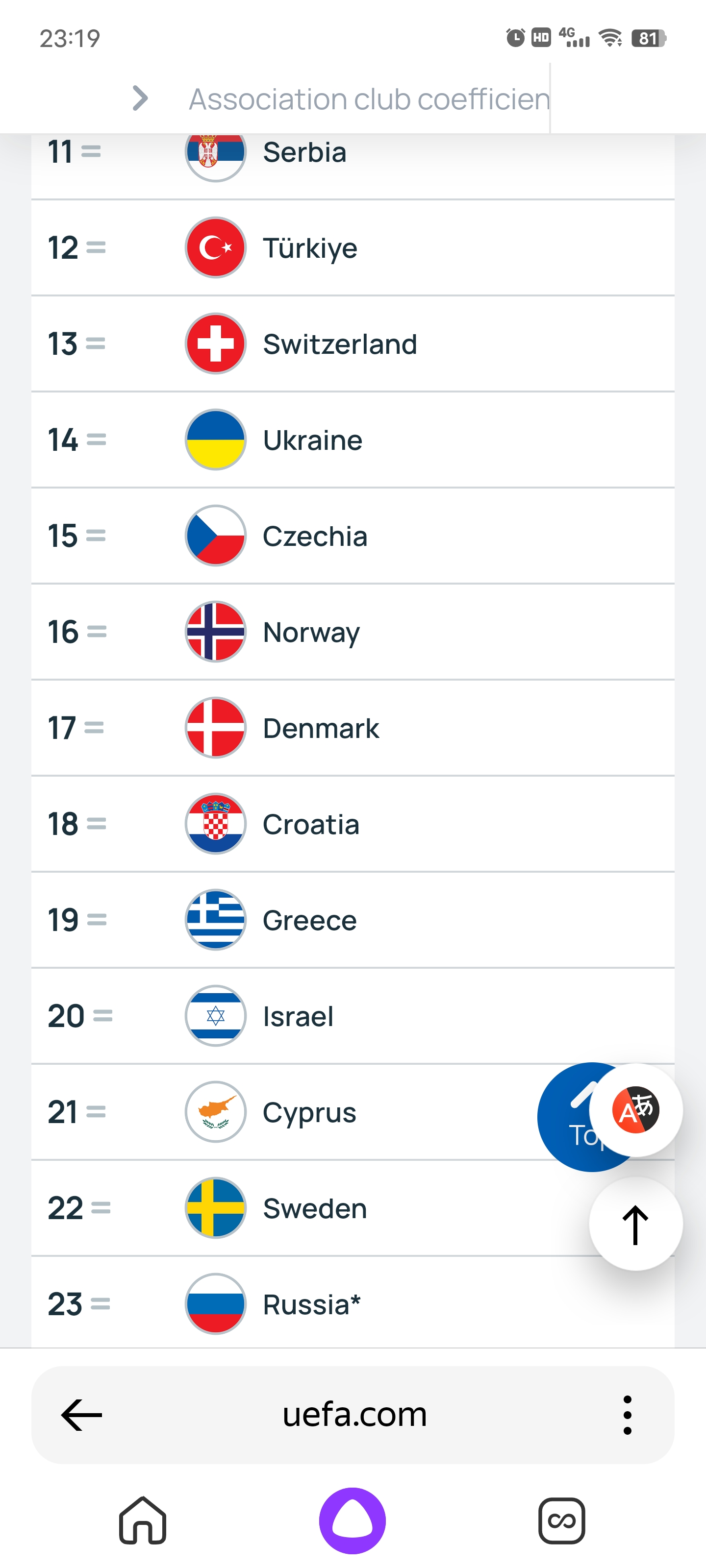The image size is (706, 1568).
Task: Open the uefa.com address bar
Action: pos(354,1414)
